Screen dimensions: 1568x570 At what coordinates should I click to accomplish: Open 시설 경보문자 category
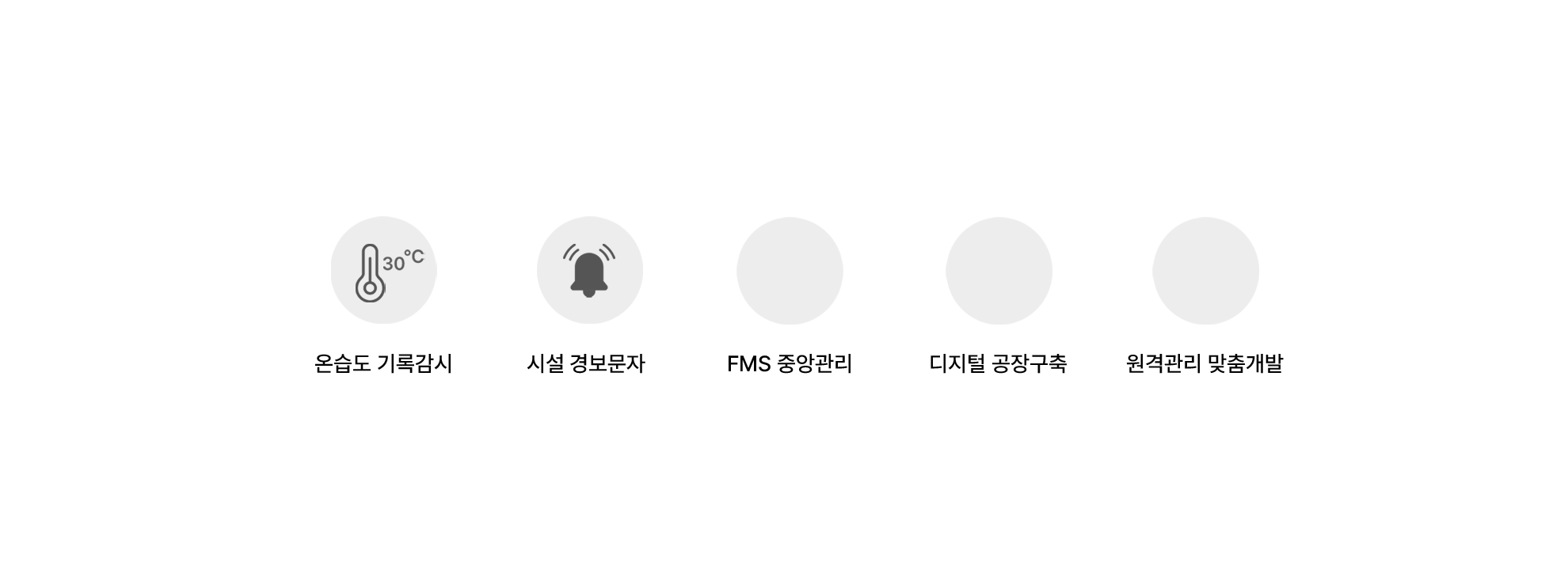(x=589, y=271)
